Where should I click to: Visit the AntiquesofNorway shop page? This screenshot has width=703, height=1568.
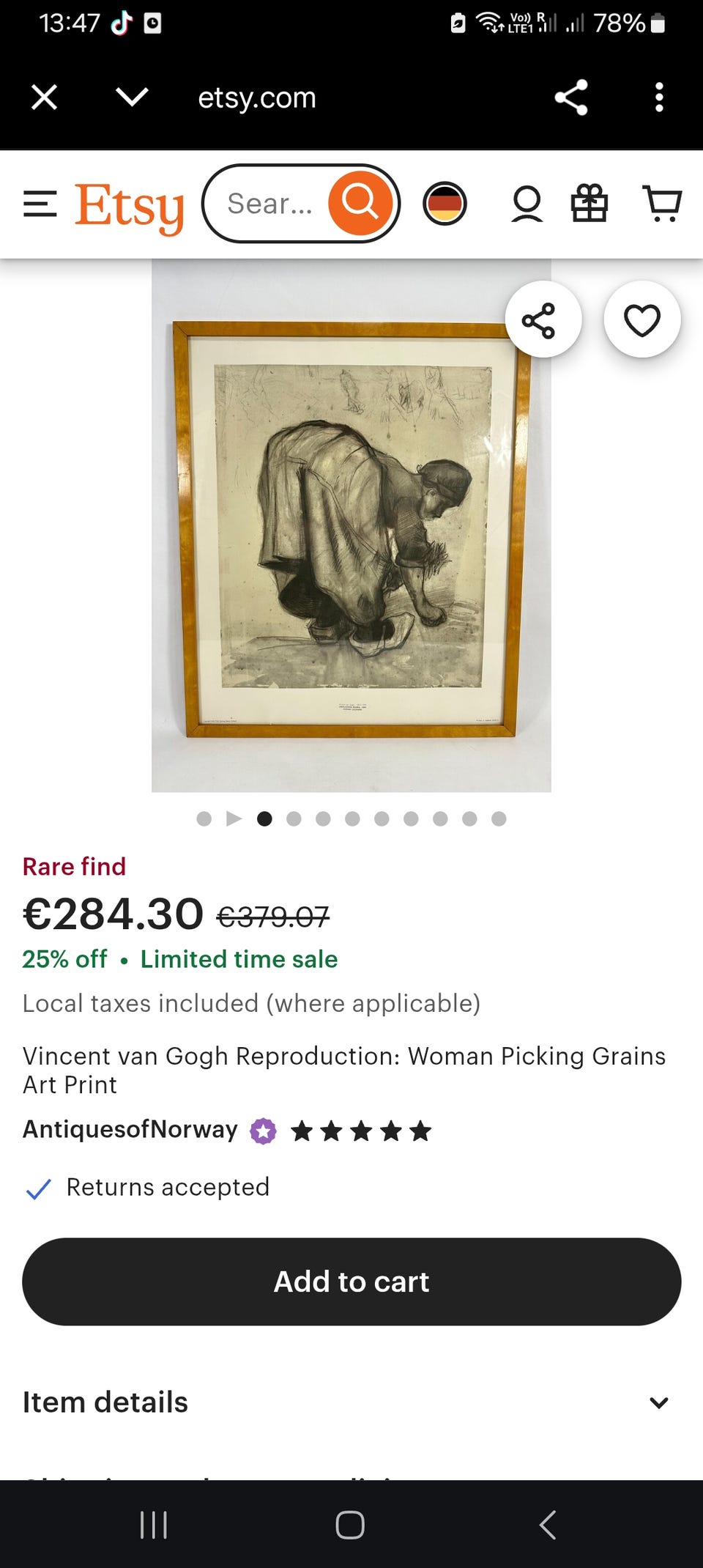(127, 1129)
